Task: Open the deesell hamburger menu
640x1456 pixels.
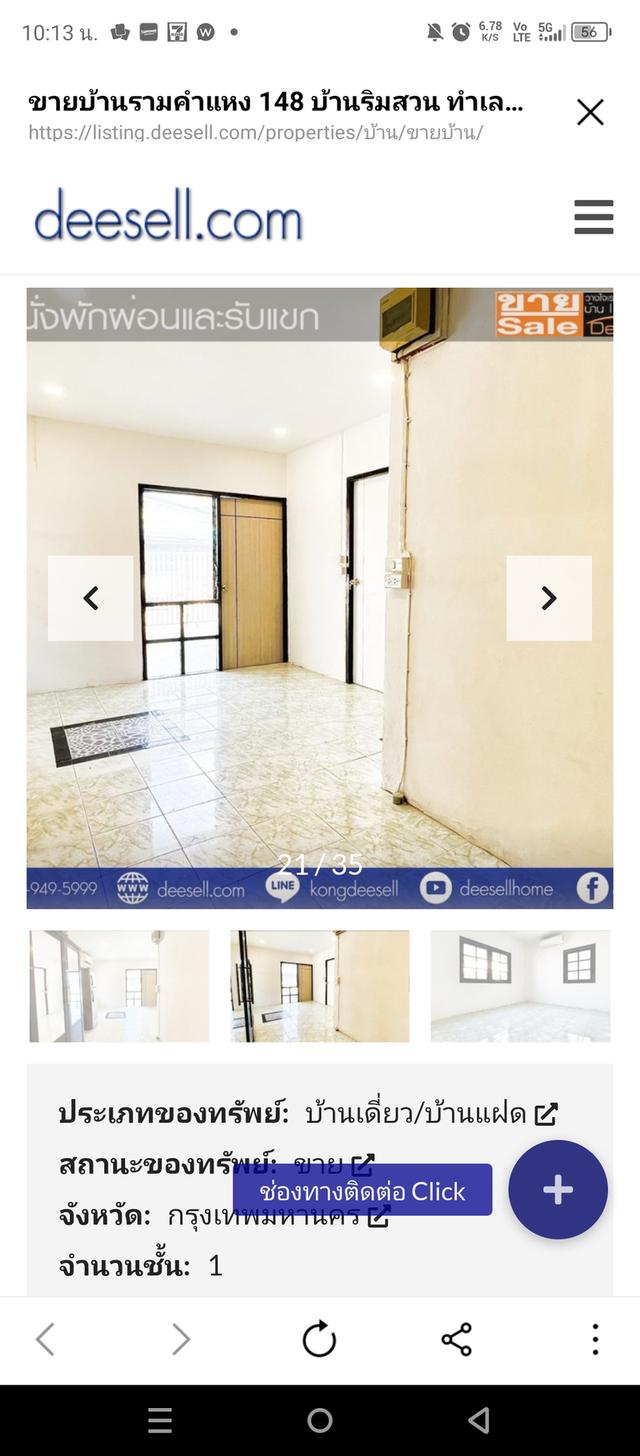Action: 593,217
